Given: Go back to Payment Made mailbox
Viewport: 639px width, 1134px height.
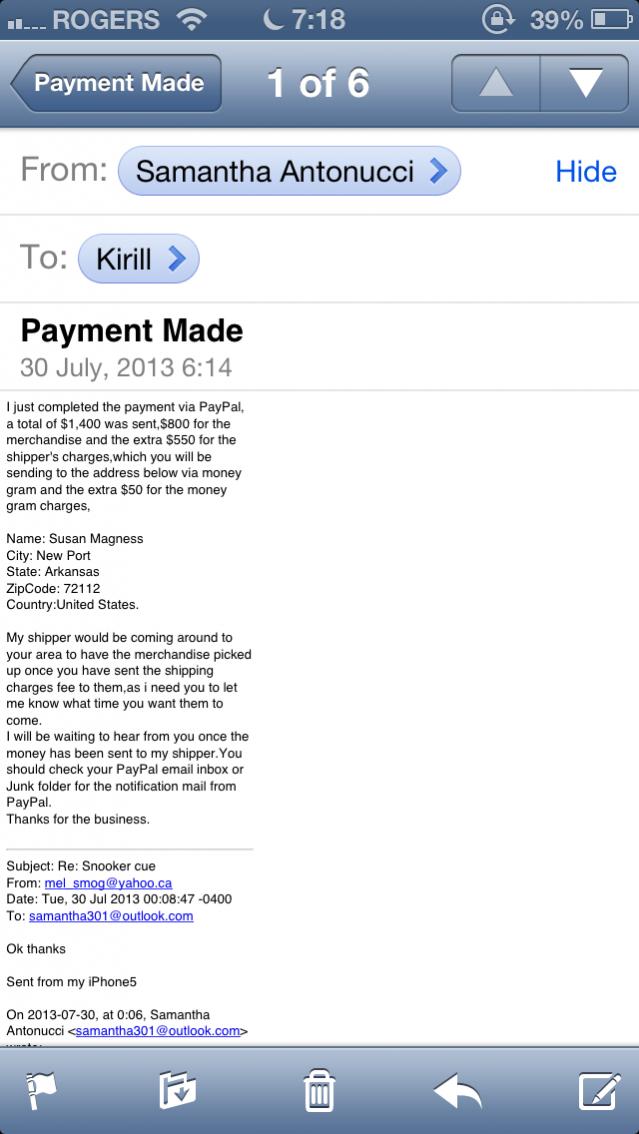Looking at the screenshot, I should (x=116, y=84).
